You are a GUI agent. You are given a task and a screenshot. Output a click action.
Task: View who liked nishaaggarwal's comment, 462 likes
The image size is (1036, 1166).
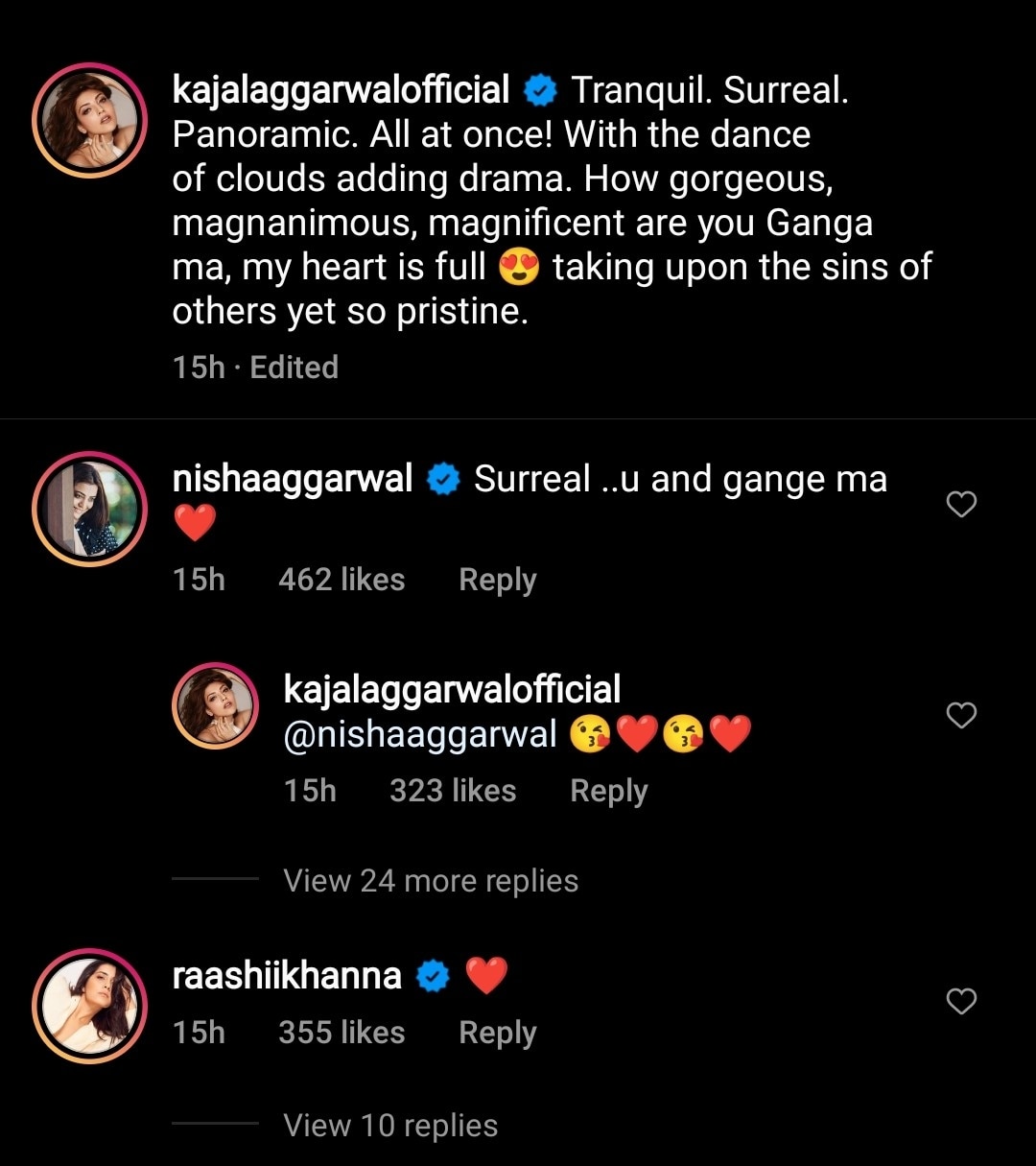(341, 580)
